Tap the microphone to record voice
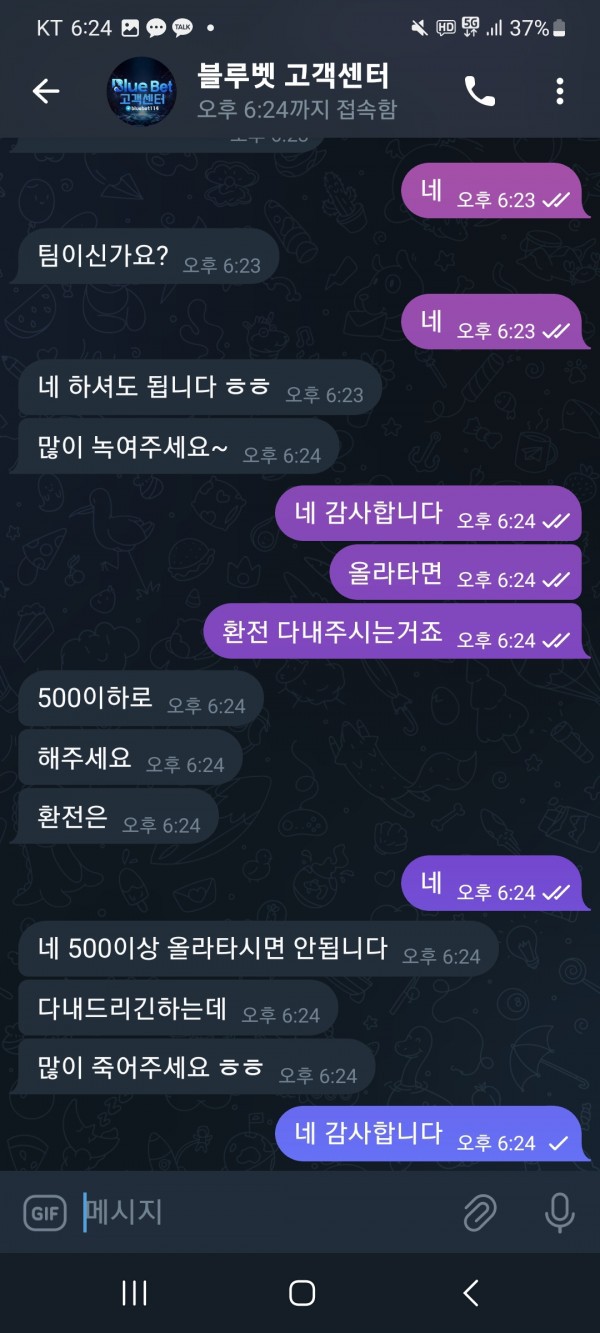The width and height of the screenshot is (600, 1333). [559, 1214]
